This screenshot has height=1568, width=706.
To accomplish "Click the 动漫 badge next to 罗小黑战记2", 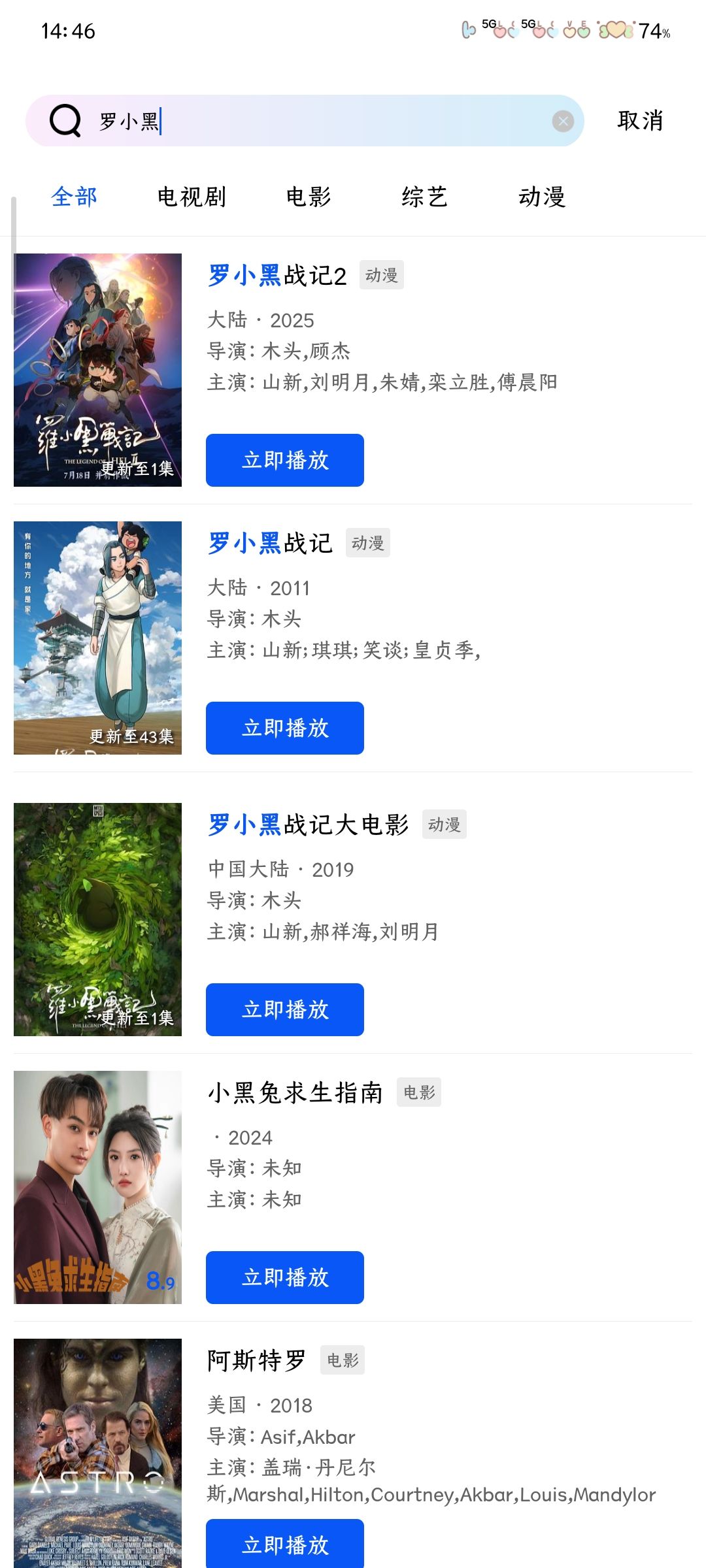I will pyautogui.click(x=382, y=275).
